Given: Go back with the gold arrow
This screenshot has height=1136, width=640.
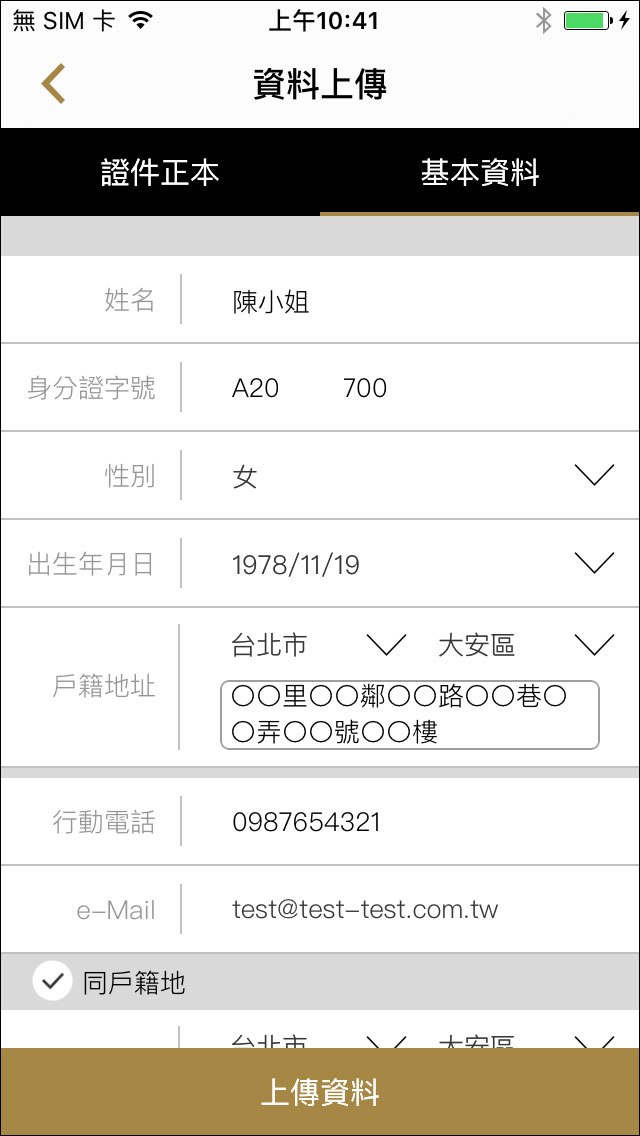Looking at the screenshot, I should pos(53,83).
